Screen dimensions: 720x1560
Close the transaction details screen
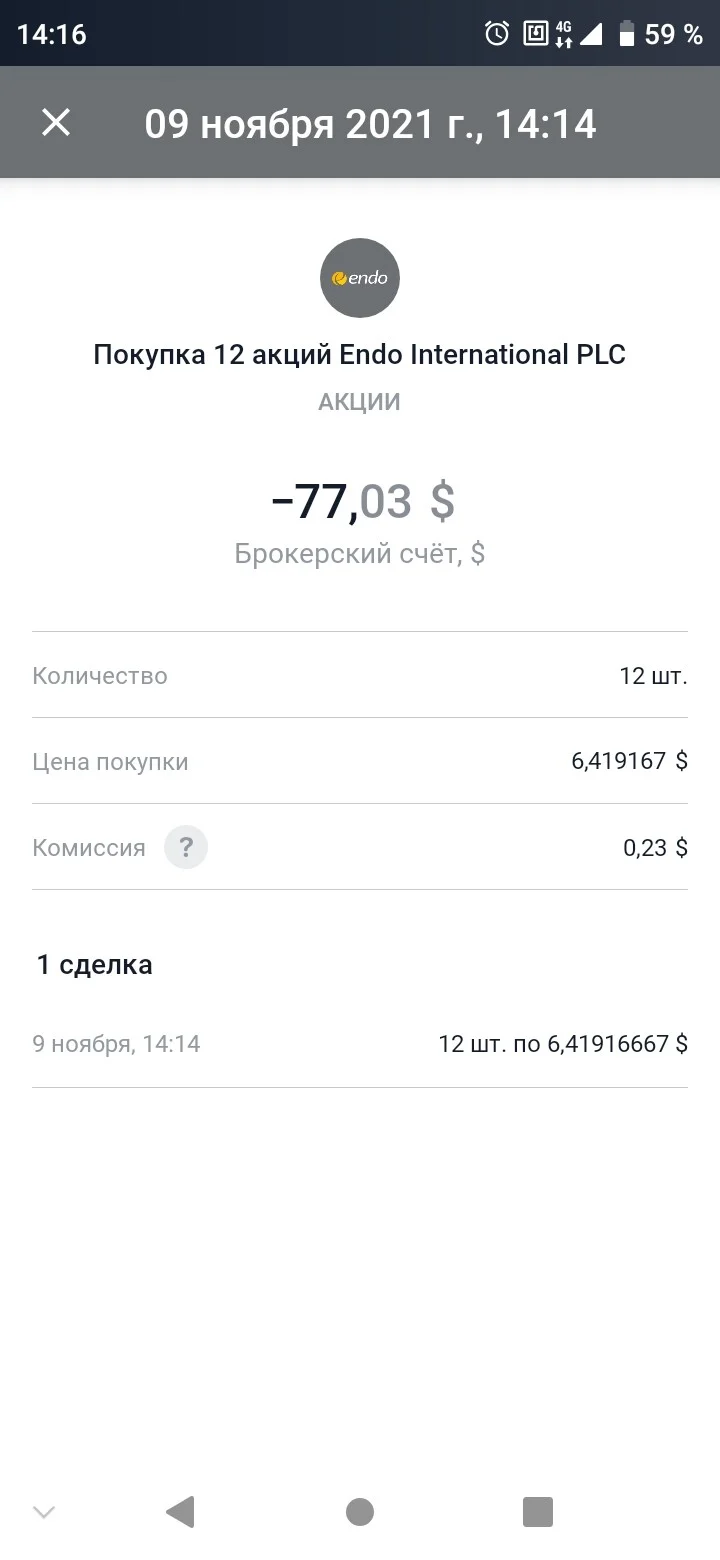(56, 123)
